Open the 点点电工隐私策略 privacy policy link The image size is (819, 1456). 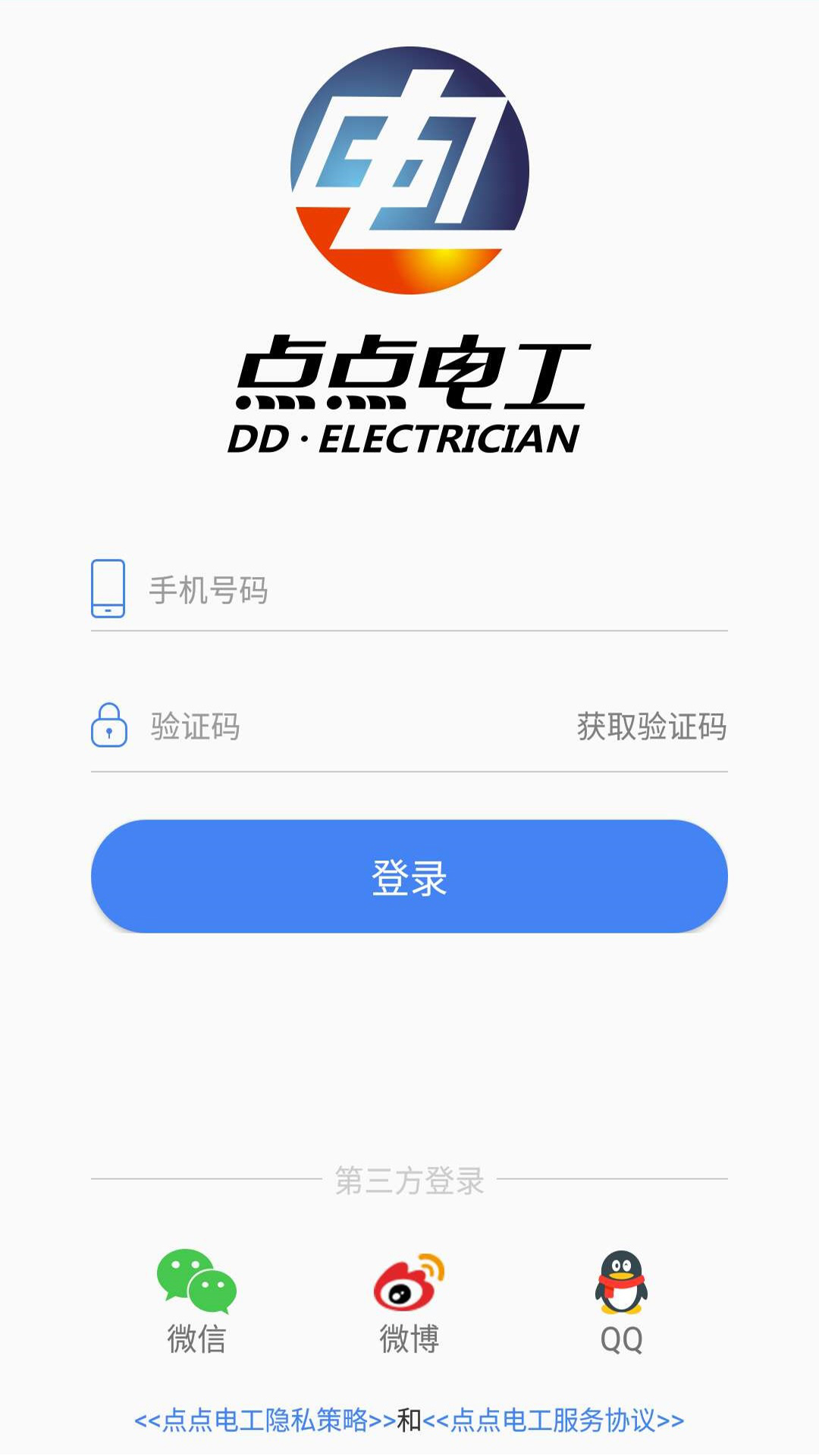tap(265, 1420)
